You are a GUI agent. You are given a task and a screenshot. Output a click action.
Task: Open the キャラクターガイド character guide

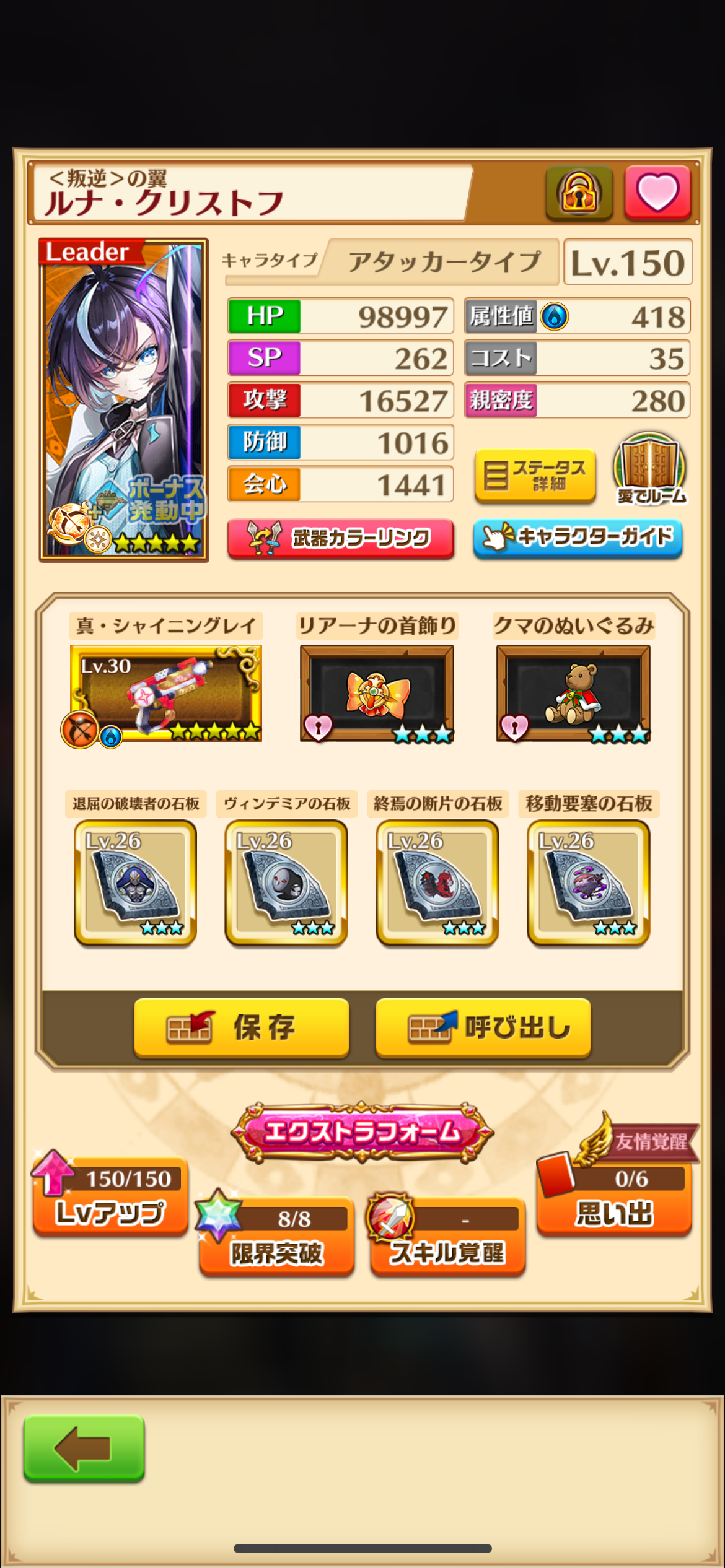click(576, 538)
